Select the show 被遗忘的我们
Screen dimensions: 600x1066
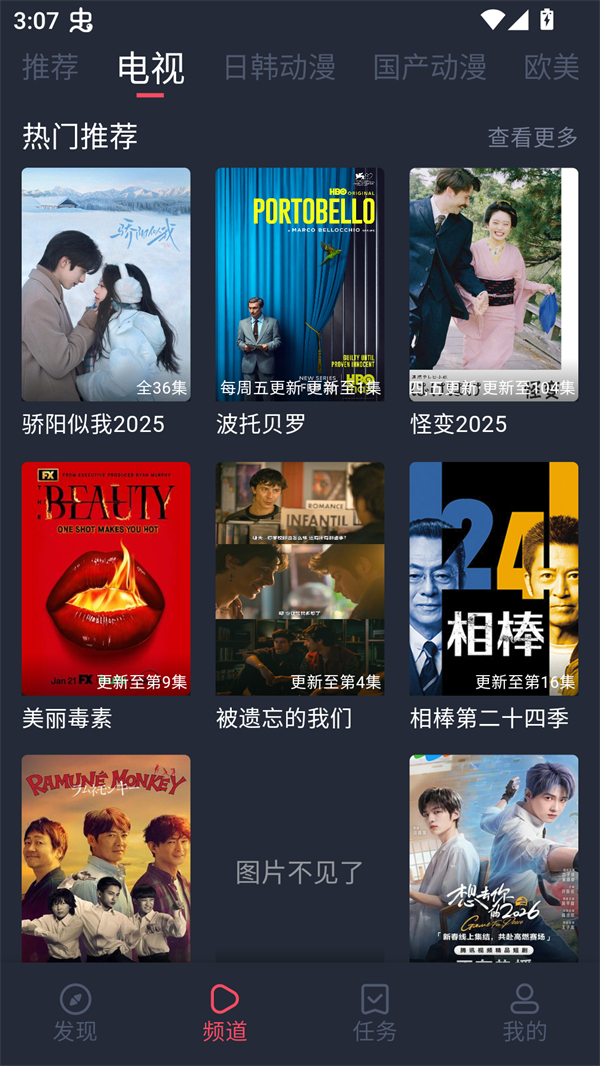300,578
